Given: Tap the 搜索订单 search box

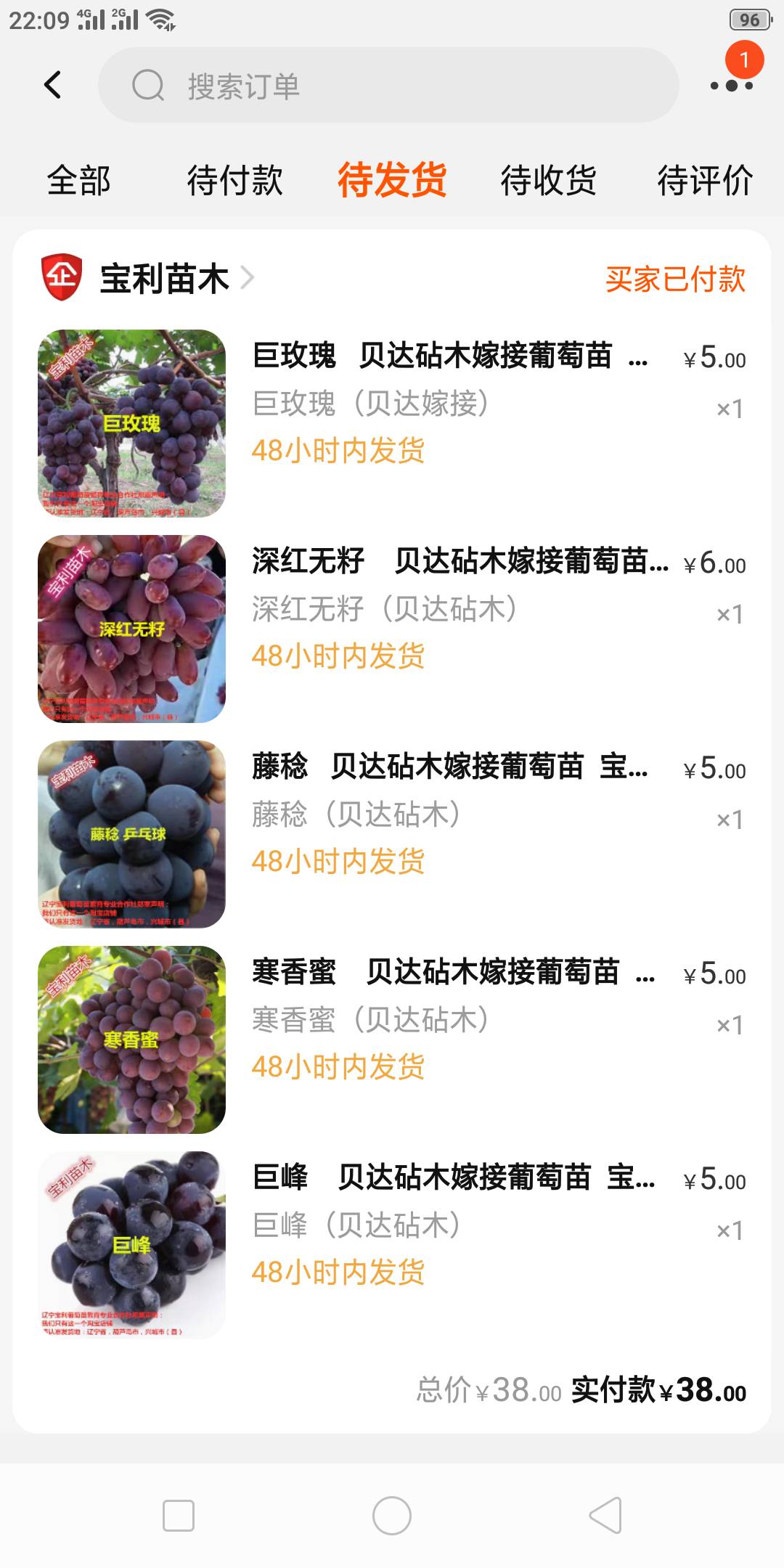Looking at the screenshot, I should click(388, 86).
